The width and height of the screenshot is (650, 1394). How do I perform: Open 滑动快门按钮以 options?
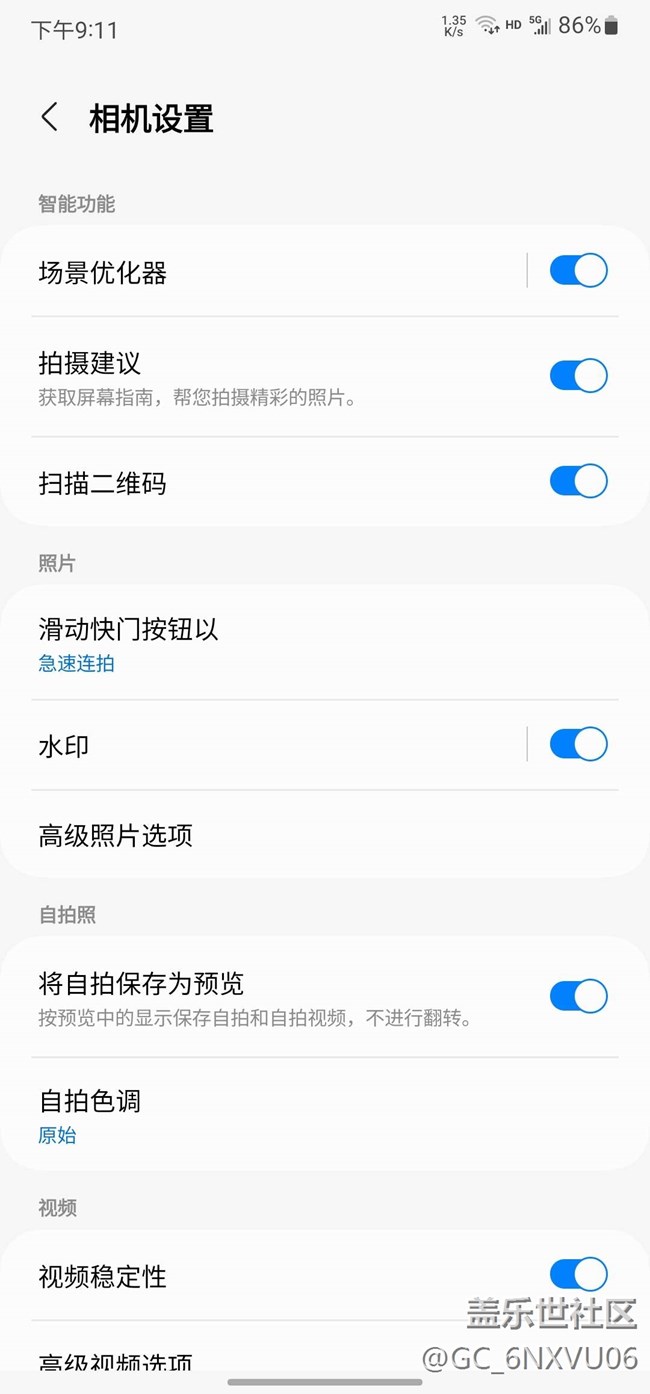tap(325, 644)
